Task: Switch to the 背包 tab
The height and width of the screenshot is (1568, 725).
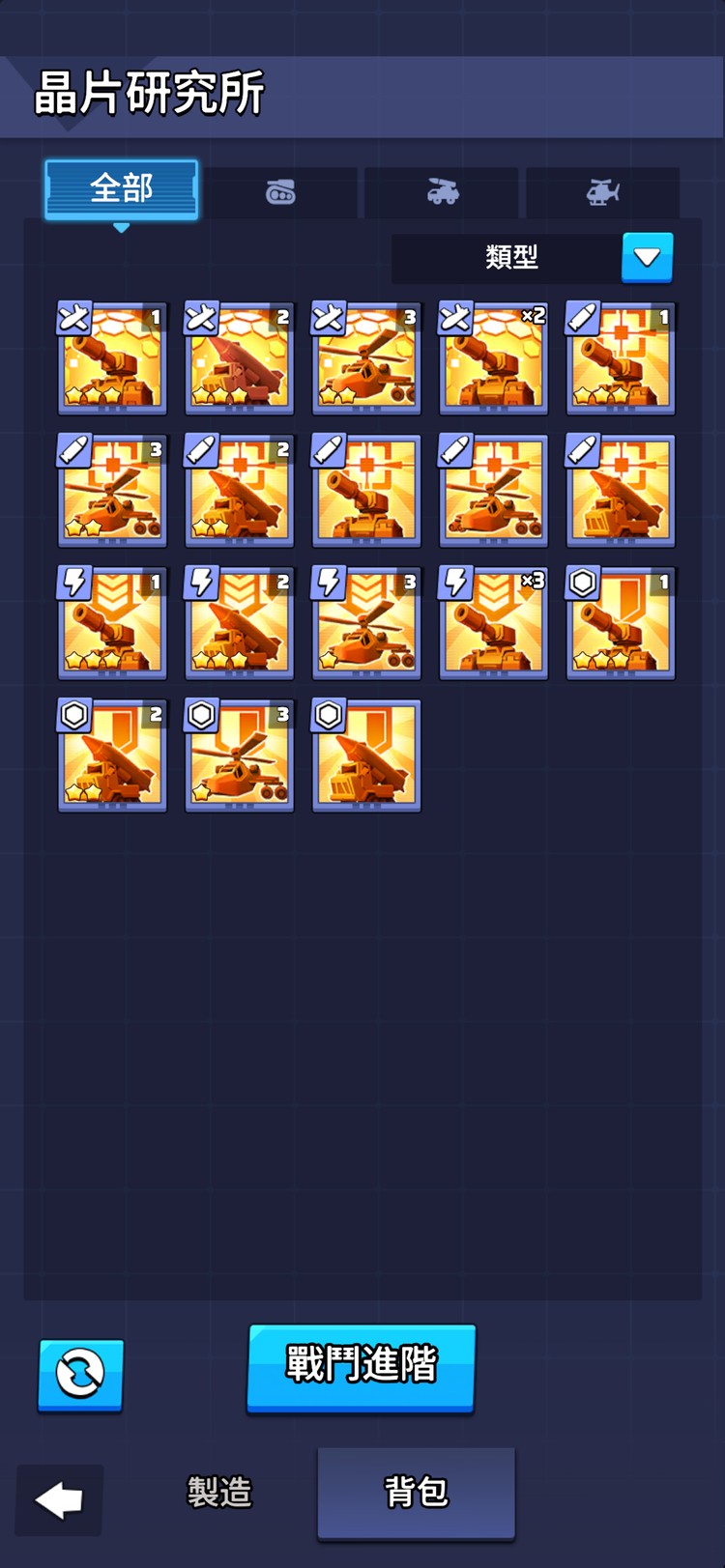Action: tap(416, 1493)
